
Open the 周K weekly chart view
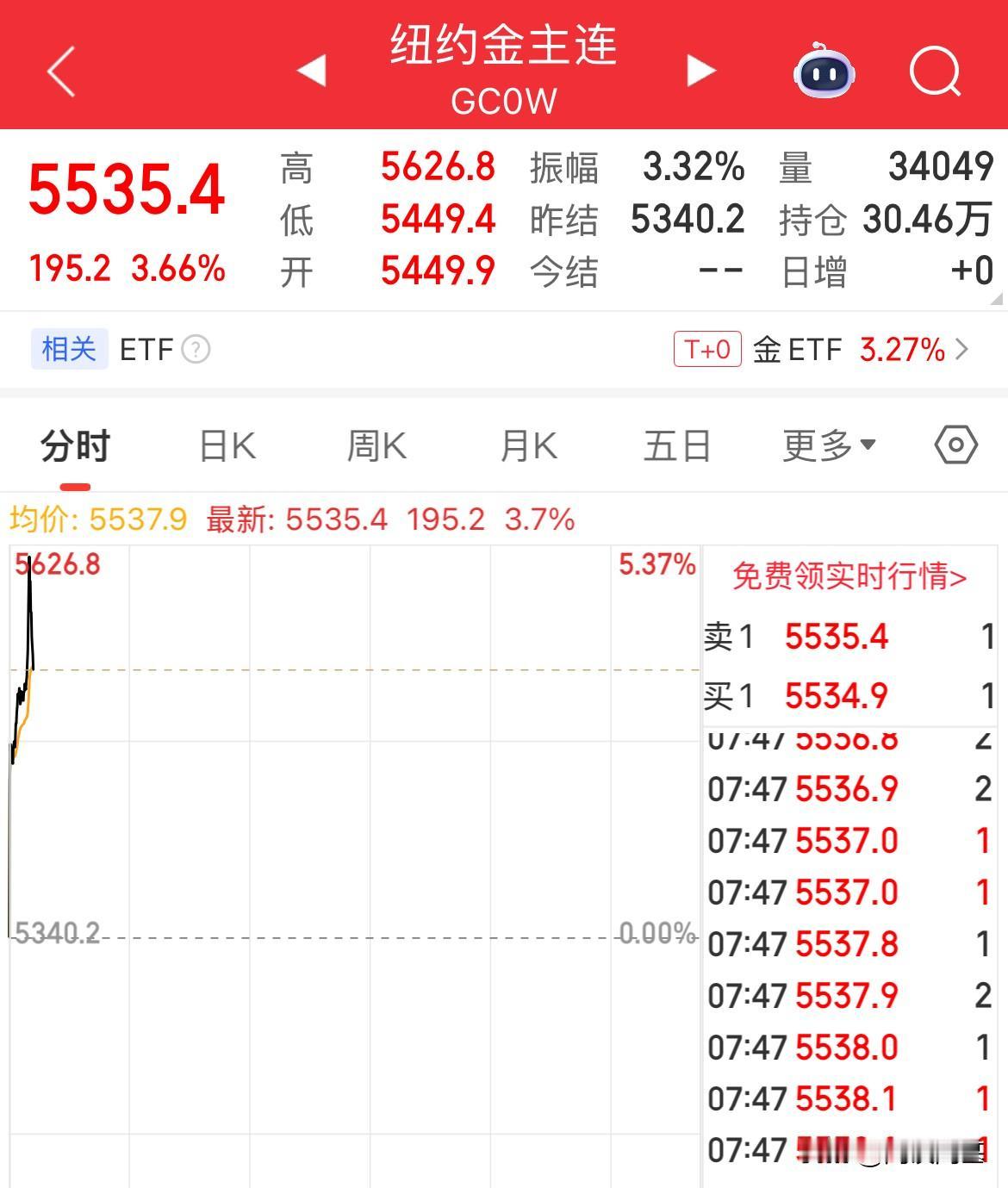tap(376, 445)
